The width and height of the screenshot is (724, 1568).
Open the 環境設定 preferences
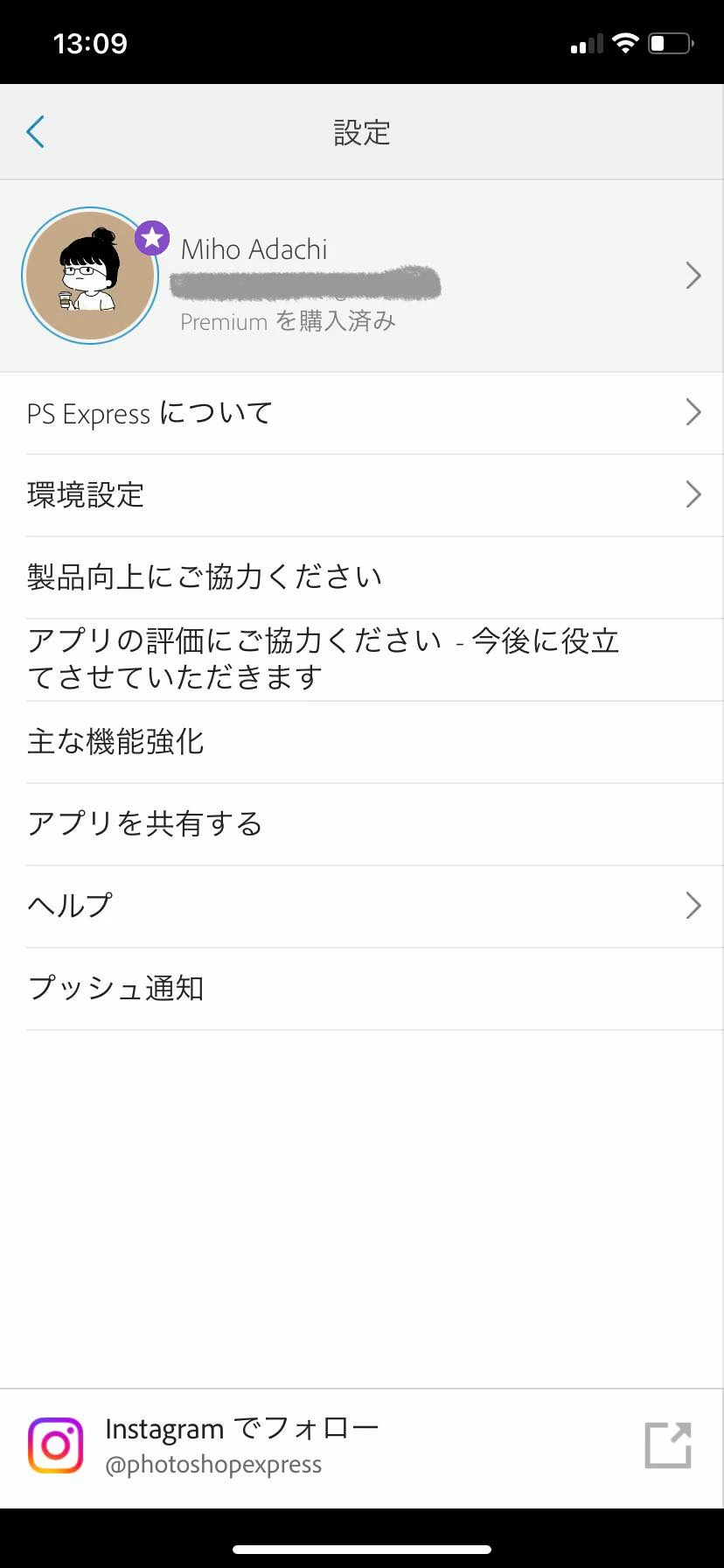362,495
